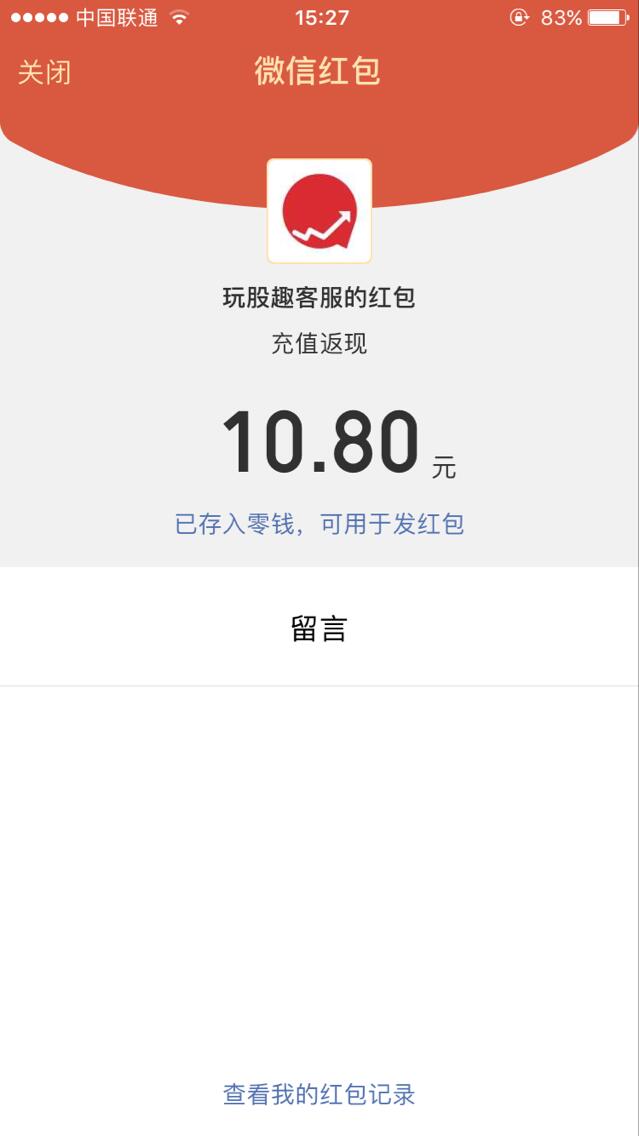The image size is (639, 1136).
Task: Tap 留言 to leave a message
Action: point(319,628)
